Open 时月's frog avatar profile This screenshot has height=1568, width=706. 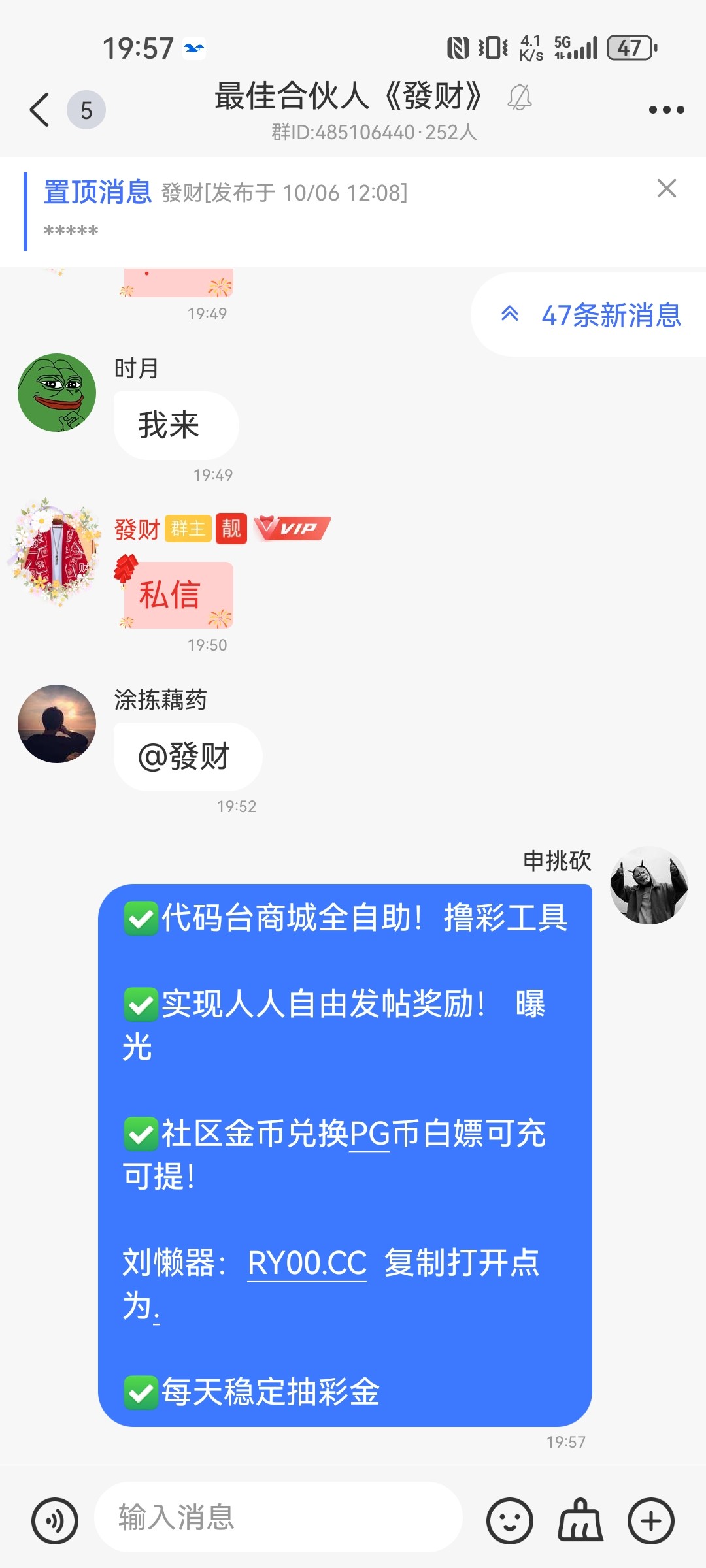pyautogui.click(x=57, y=393)
